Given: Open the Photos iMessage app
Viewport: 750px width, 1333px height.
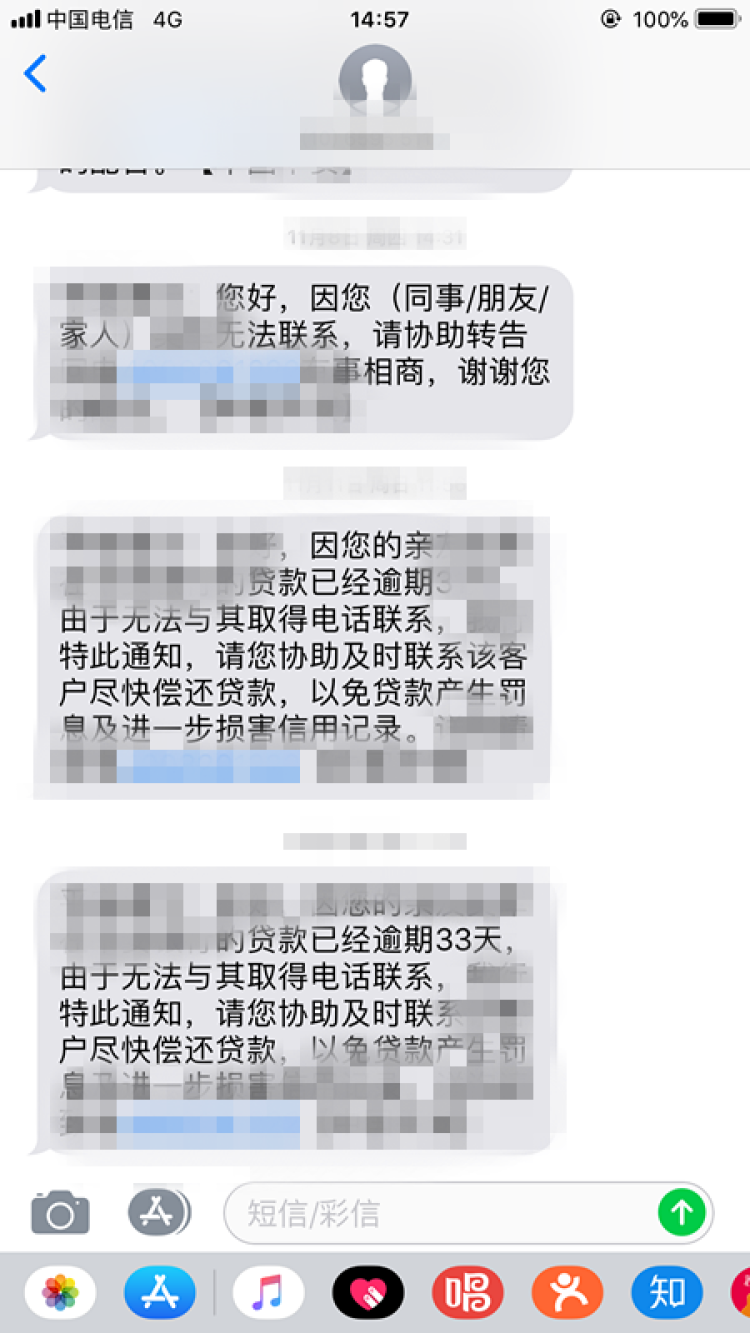Looking at the screenshot, I should click(60, 1292).
